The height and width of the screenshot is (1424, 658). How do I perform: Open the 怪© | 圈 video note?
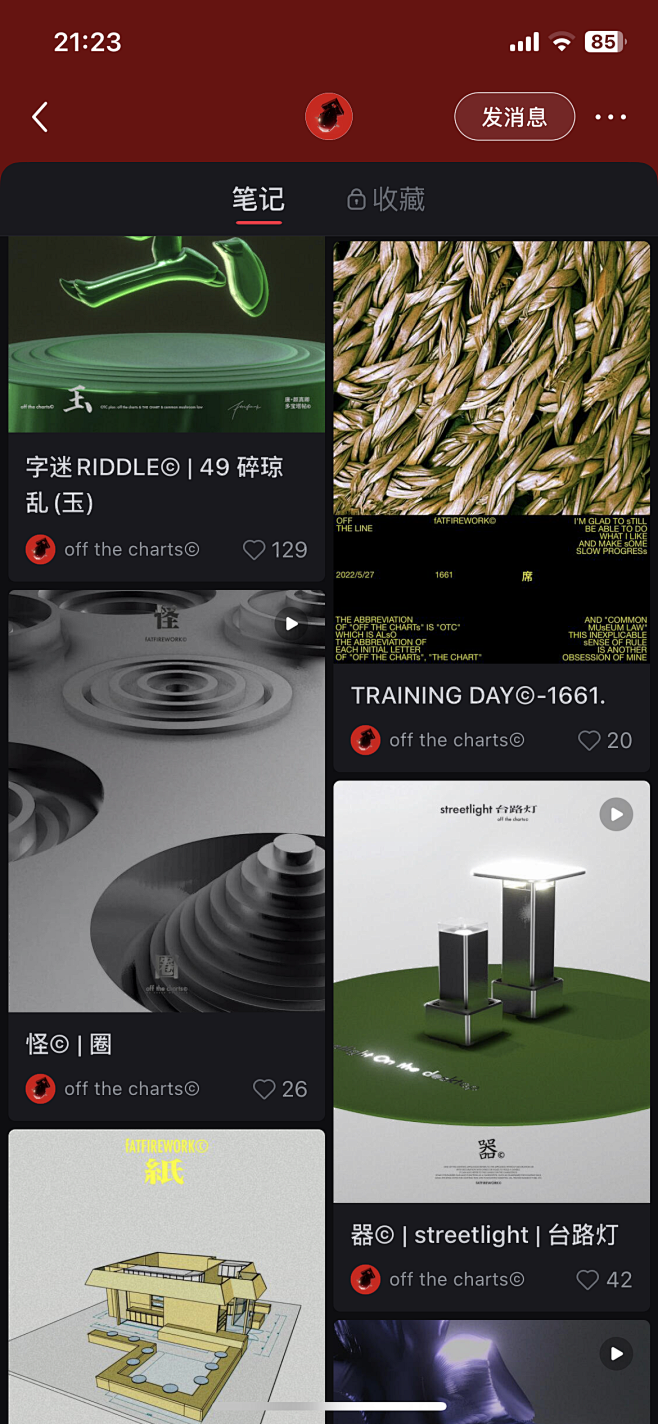pos(166,800)
